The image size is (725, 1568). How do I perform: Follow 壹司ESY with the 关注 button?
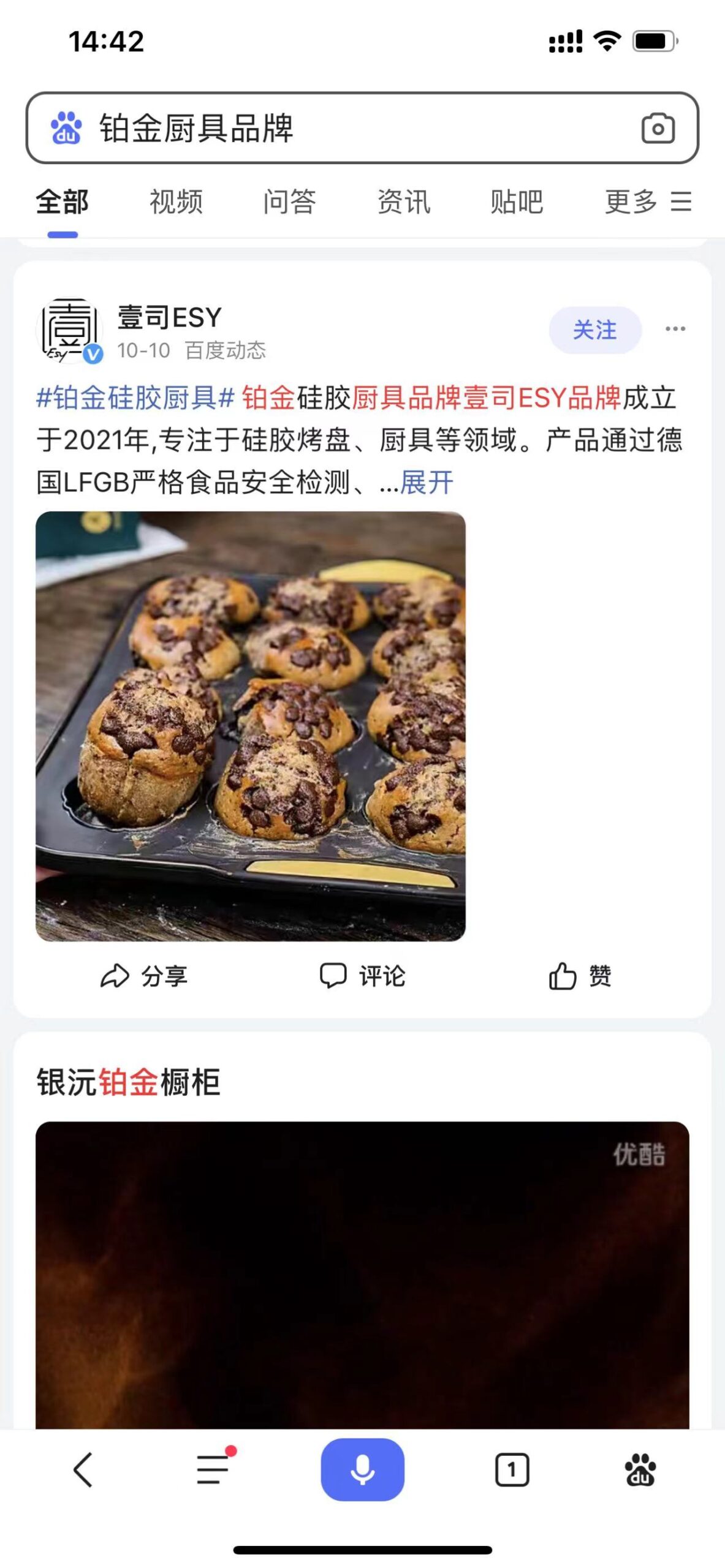pos(594,330)
